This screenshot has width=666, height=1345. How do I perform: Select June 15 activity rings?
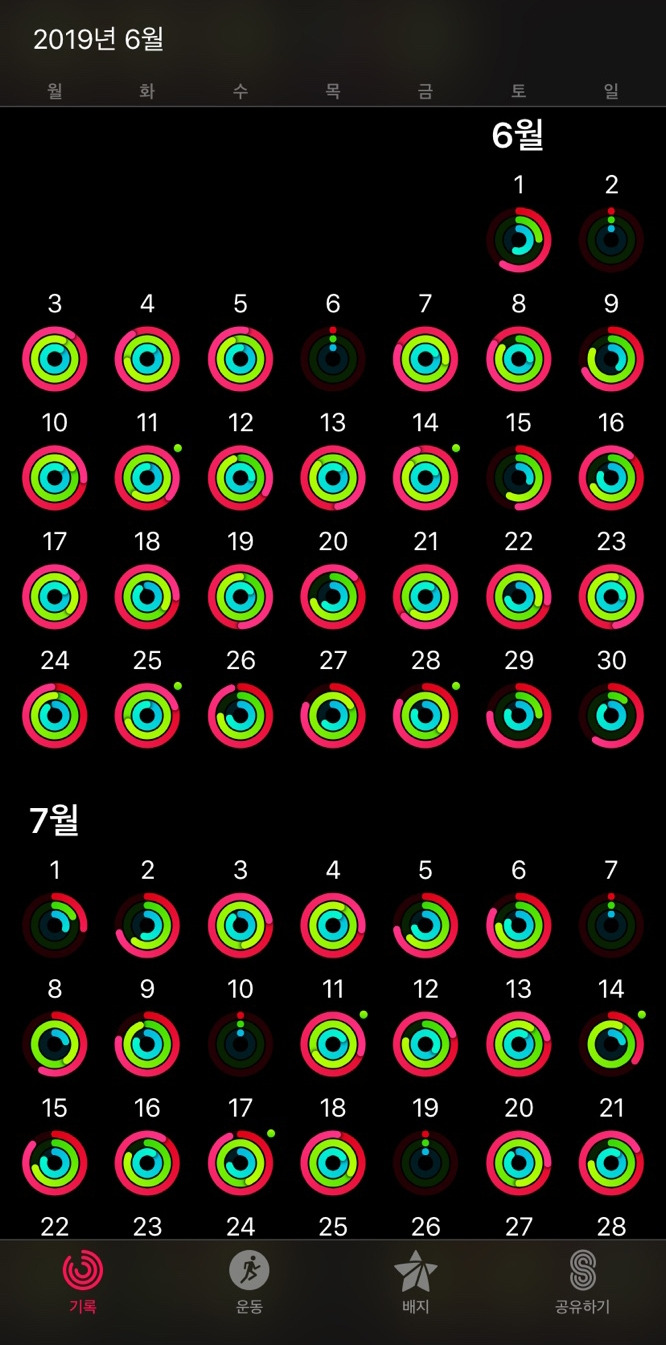(518, 477)
